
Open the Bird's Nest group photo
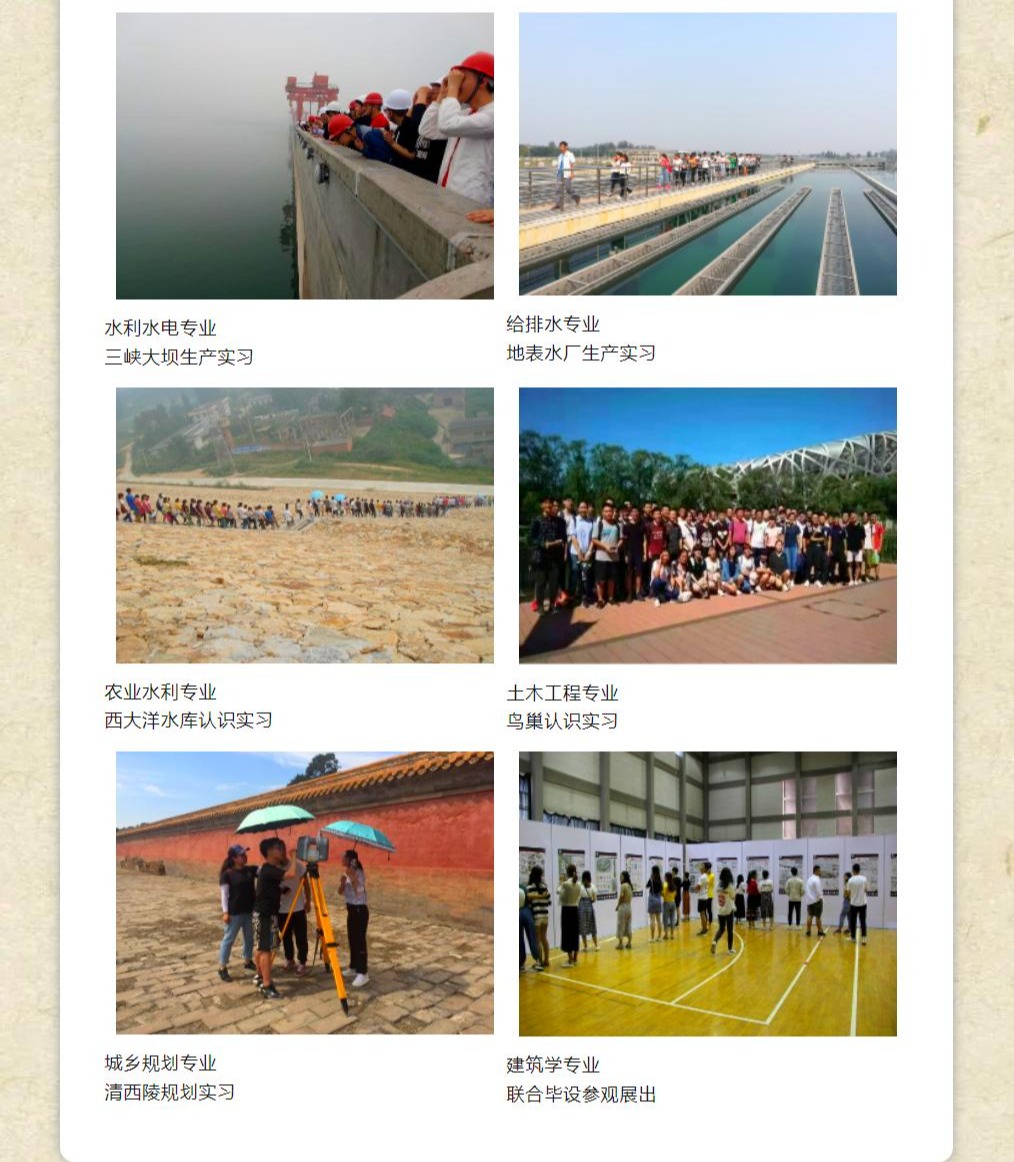[x=707, y=525]
